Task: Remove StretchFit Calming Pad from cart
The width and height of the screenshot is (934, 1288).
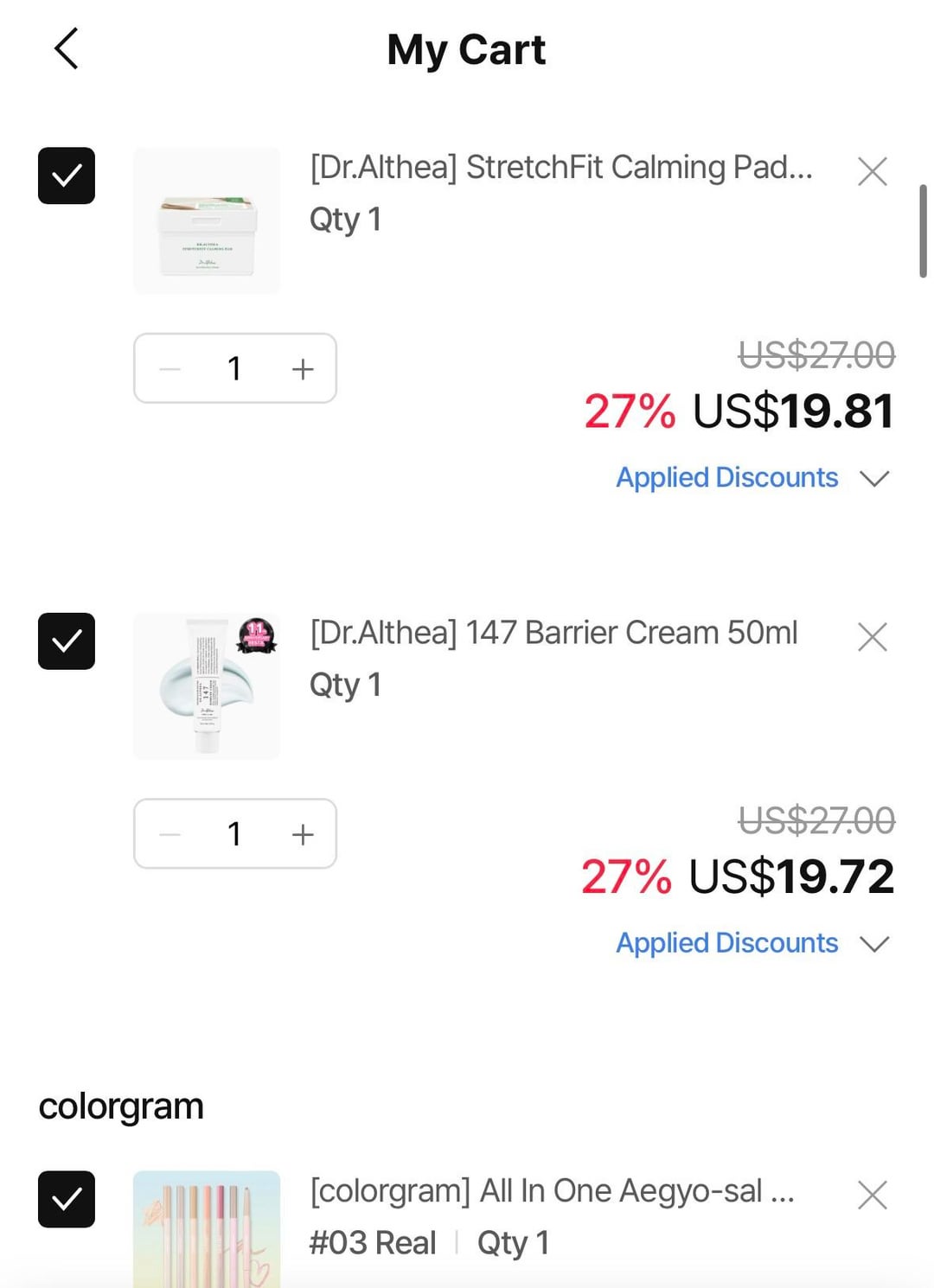Action: pos(872,171)
